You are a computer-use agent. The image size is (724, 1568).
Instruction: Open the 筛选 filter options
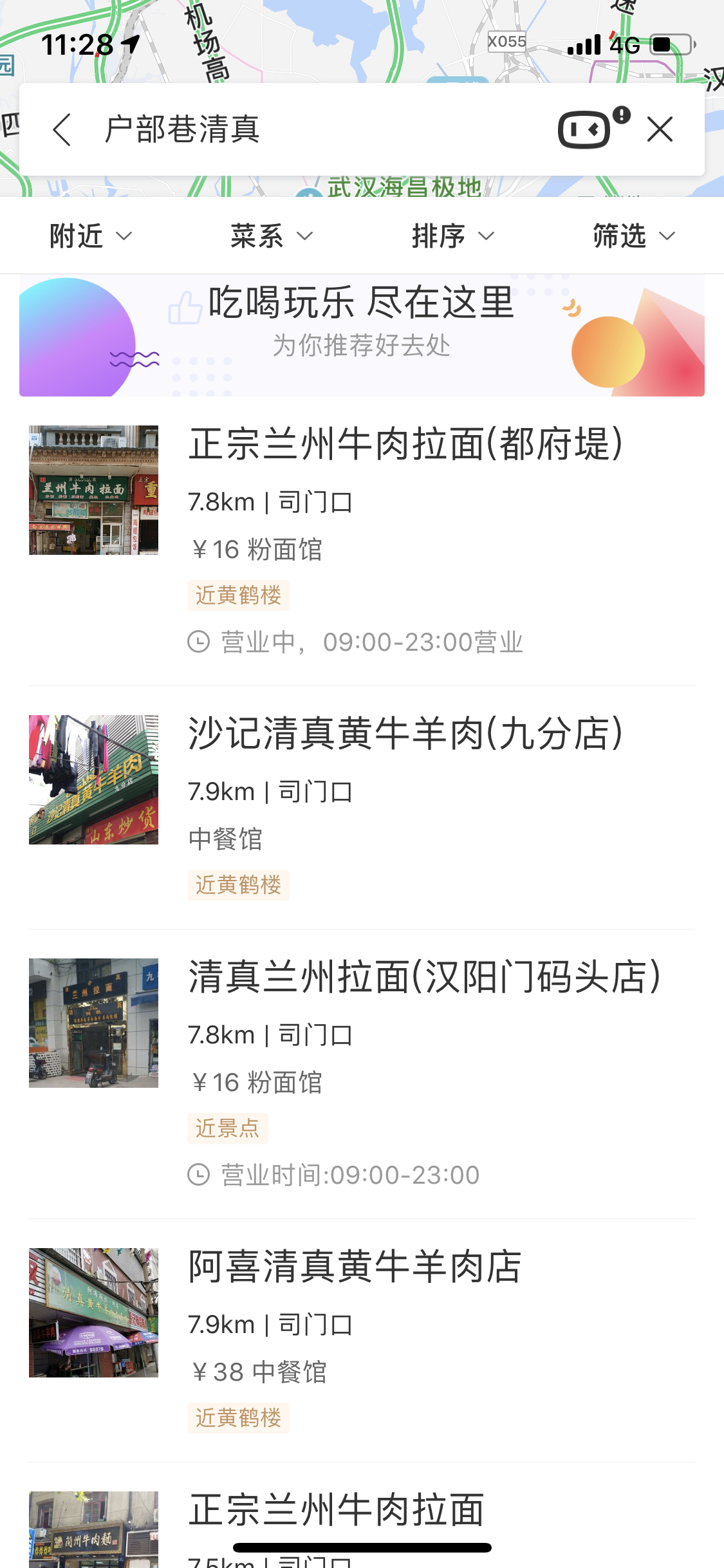click(x=633, y=236)
